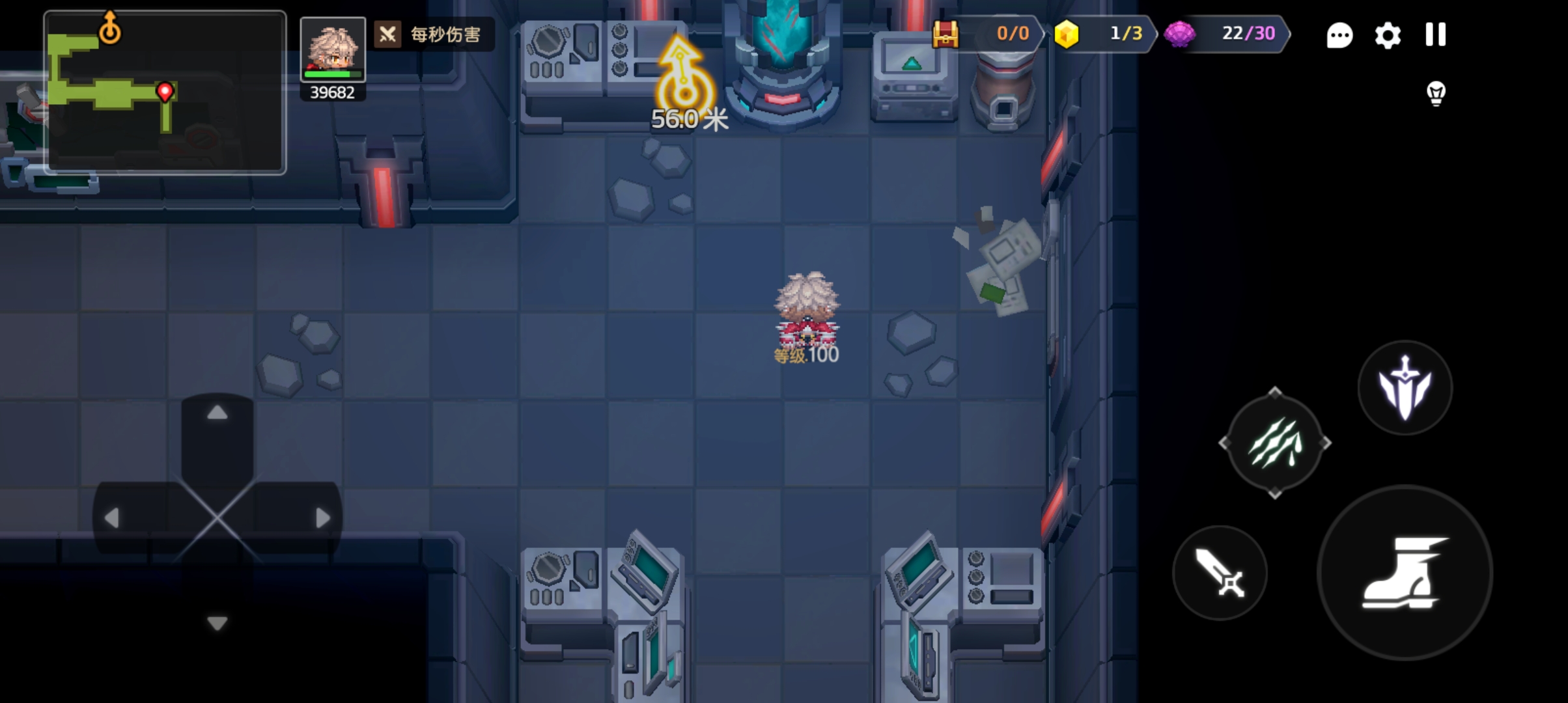Open the chat bubble icon
Viewport: 1568px width, 703px height.
(1339, 35)
